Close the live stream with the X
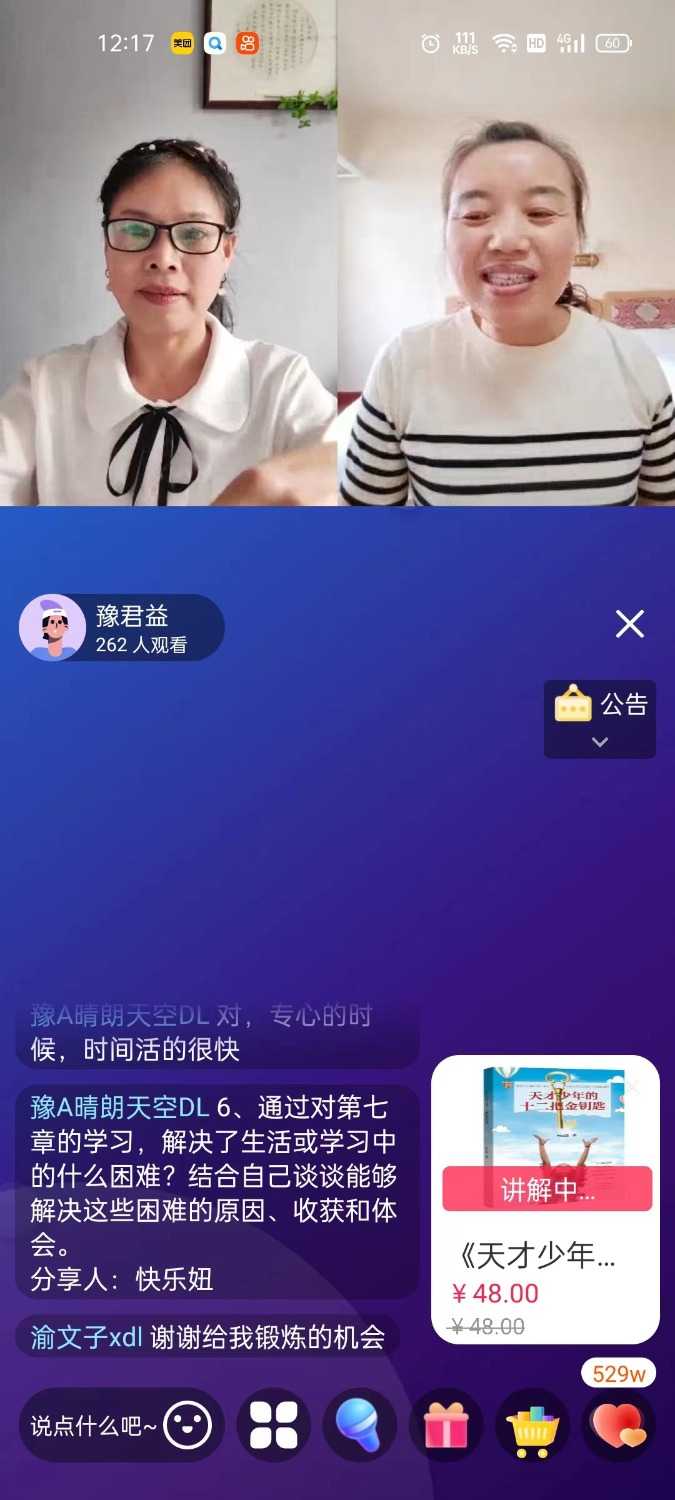Viewport: 675px width, 1500px height. coord(630,624)
